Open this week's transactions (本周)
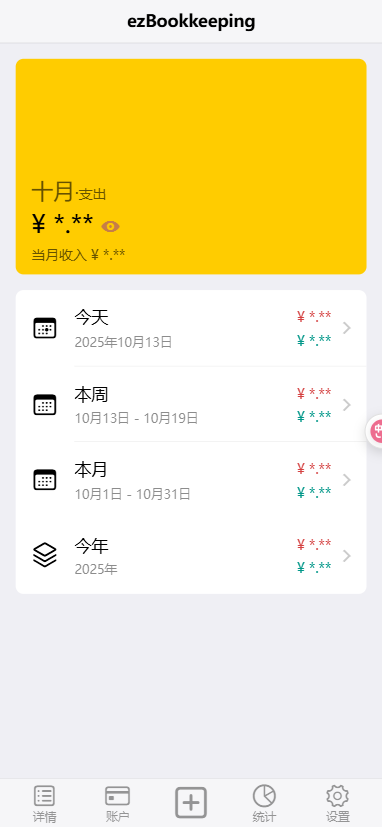 pyautogui.click(x=191, y=404)
